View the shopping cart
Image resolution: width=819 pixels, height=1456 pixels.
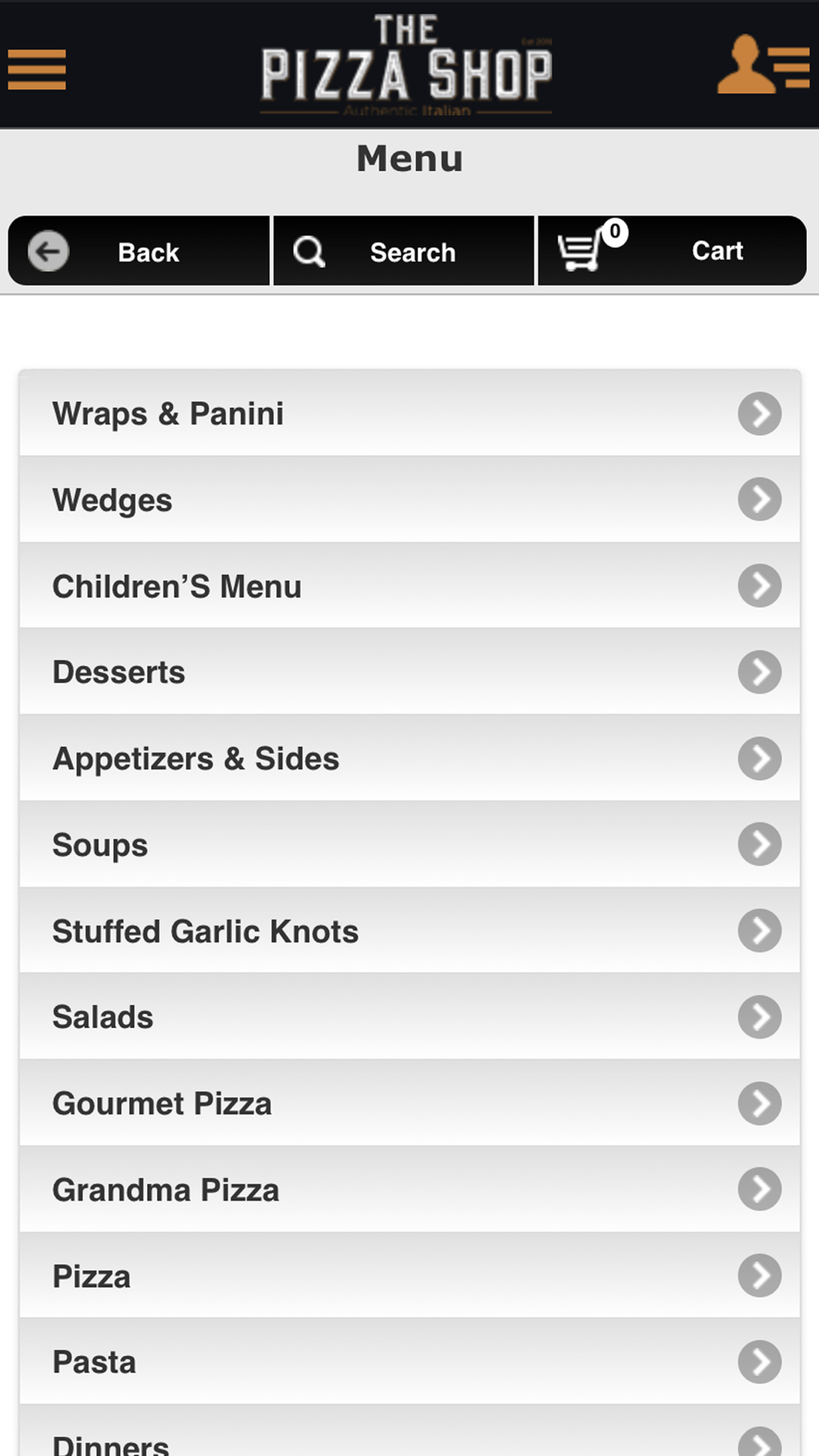click(672, 251)
